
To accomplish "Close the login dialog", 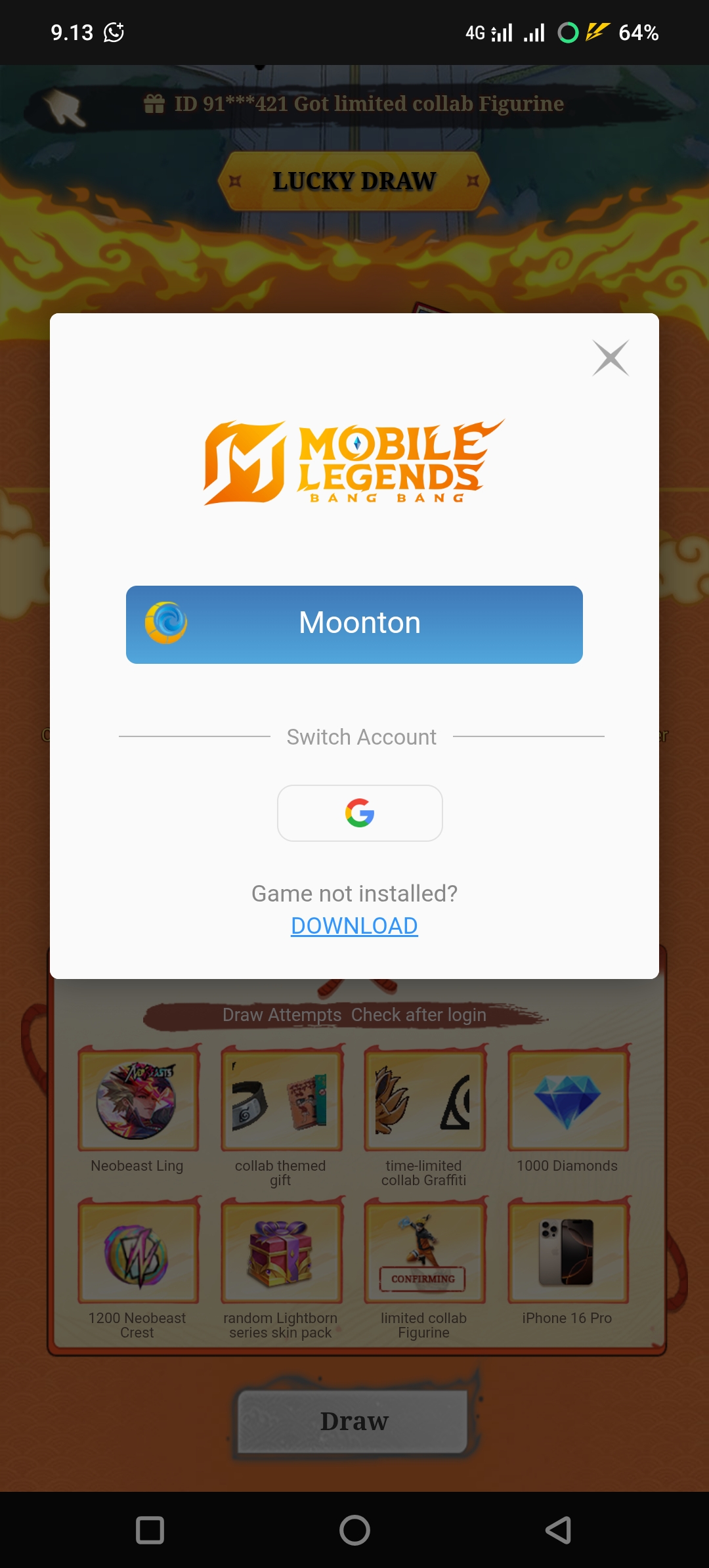I will point(611,358).
